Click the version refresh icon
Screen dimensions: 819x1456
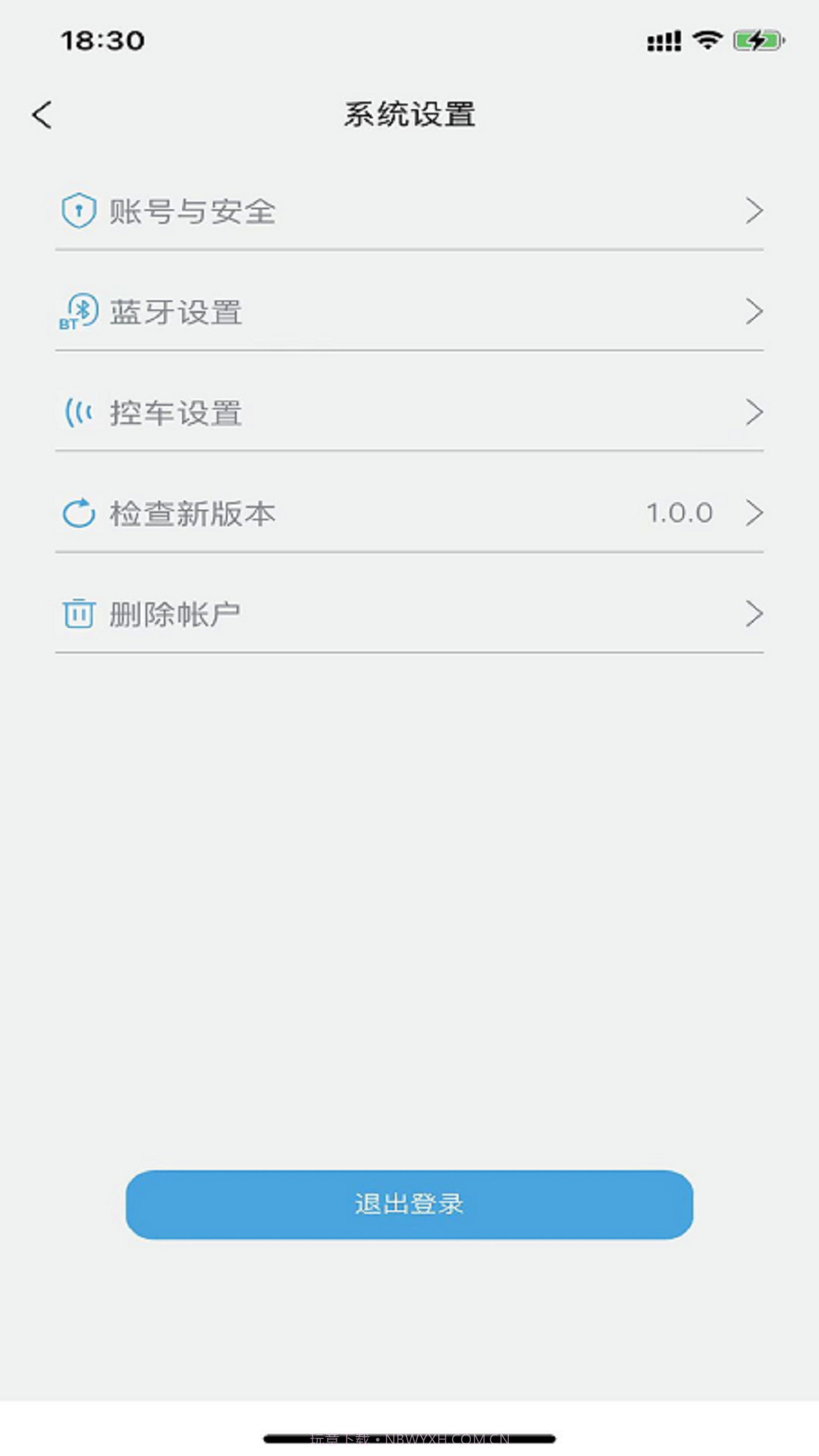pos(79,513)
